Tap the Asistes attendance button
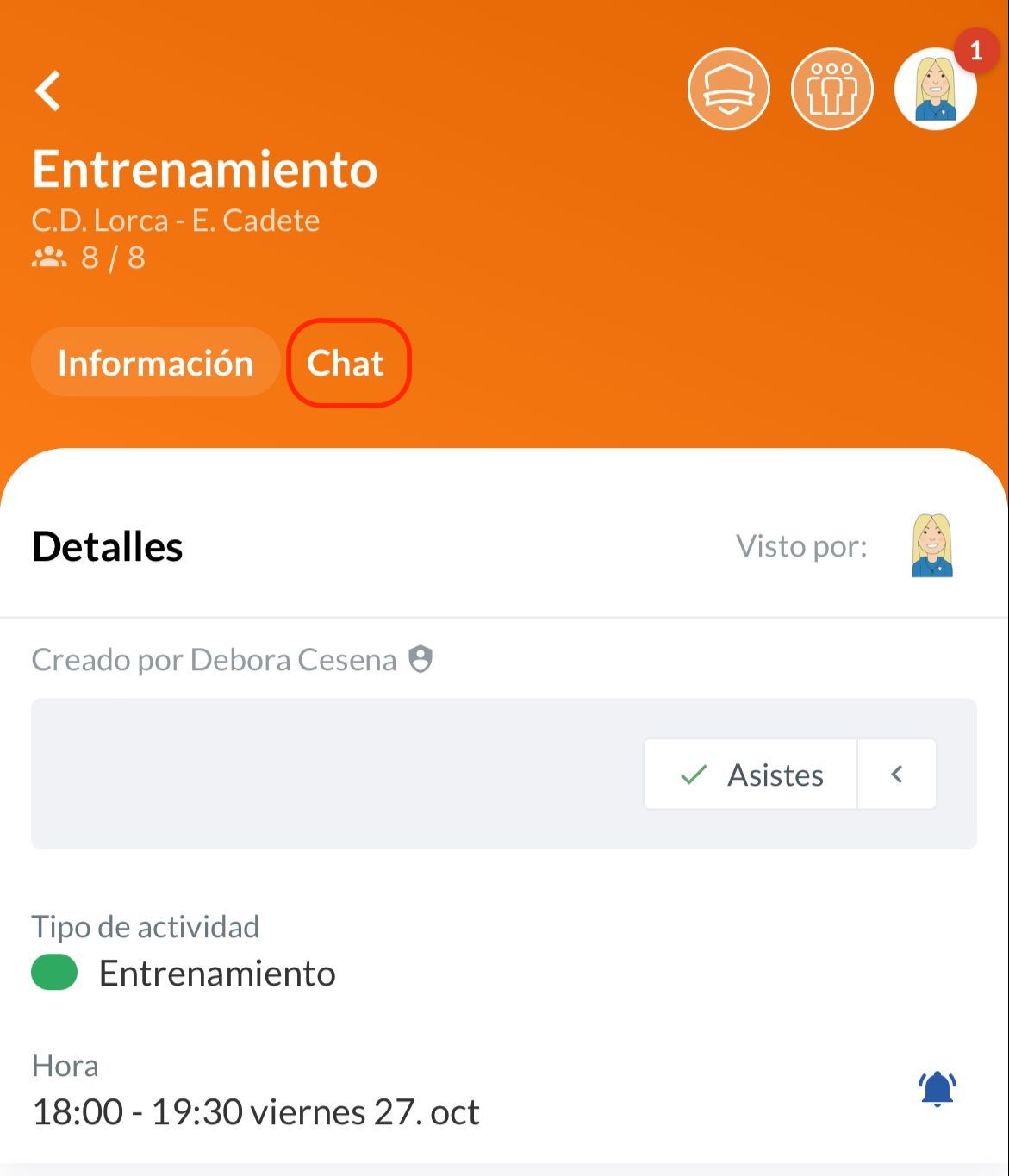1009x1176 pixels. pyautogui.click(x=750, y=775)
